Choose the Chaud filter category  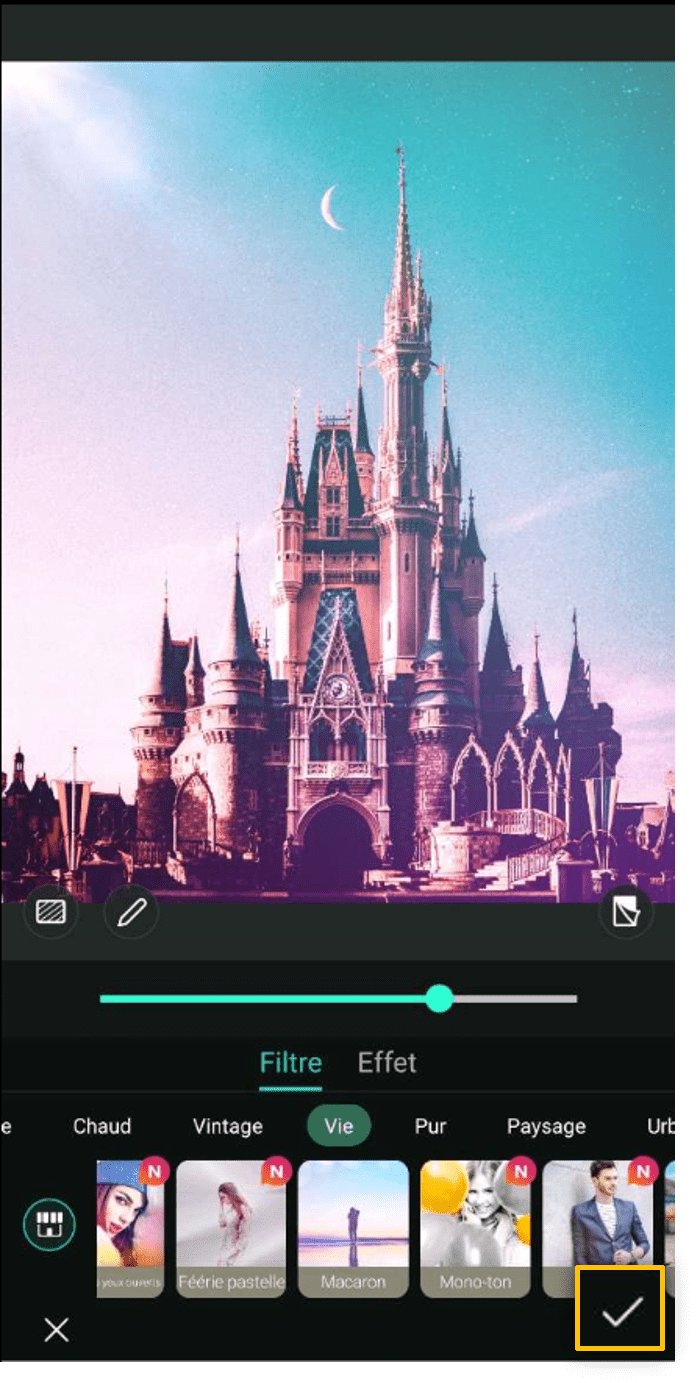[x=102, y=1126]
